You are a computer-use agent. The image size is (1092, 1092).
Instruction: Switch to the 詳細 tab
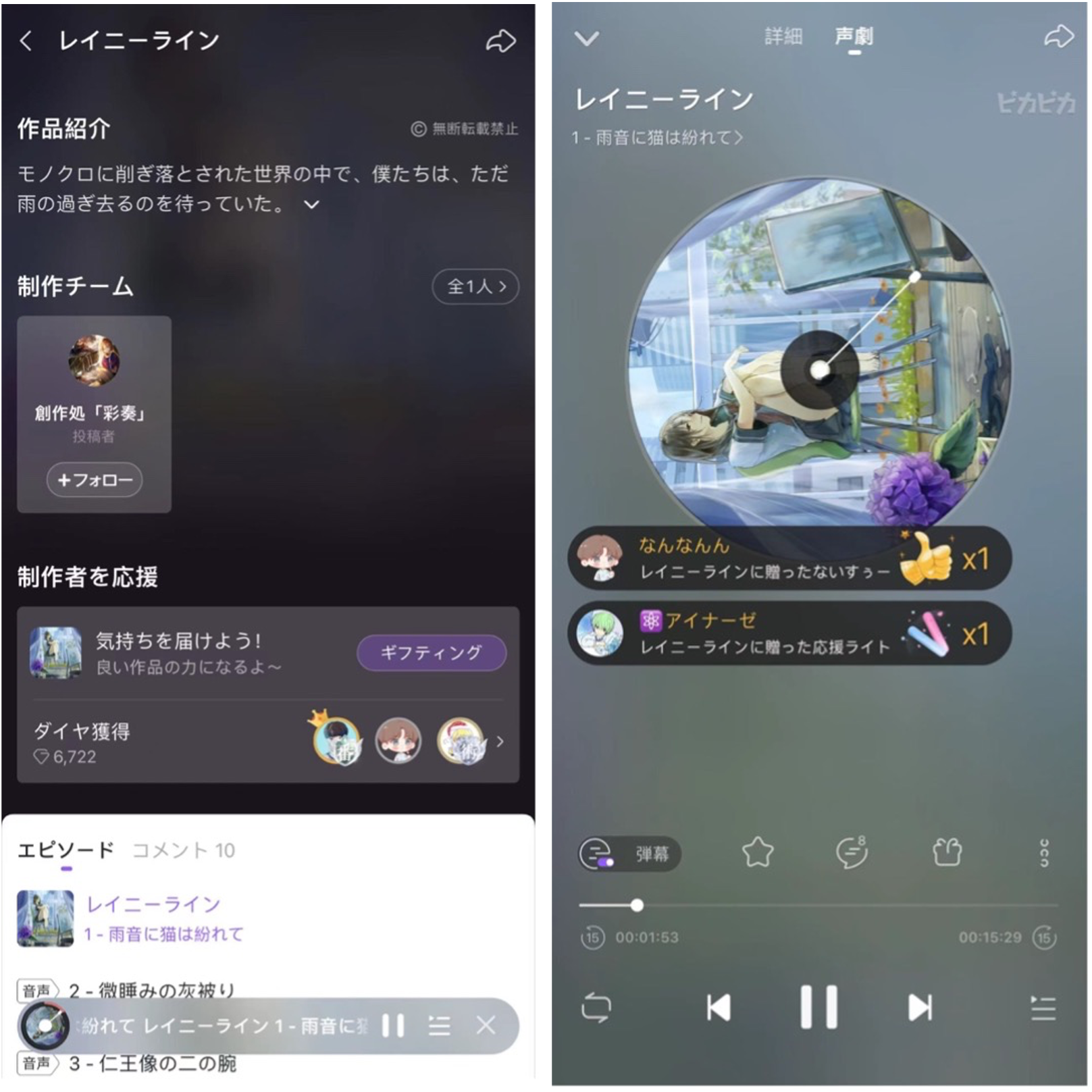(783, 36)
